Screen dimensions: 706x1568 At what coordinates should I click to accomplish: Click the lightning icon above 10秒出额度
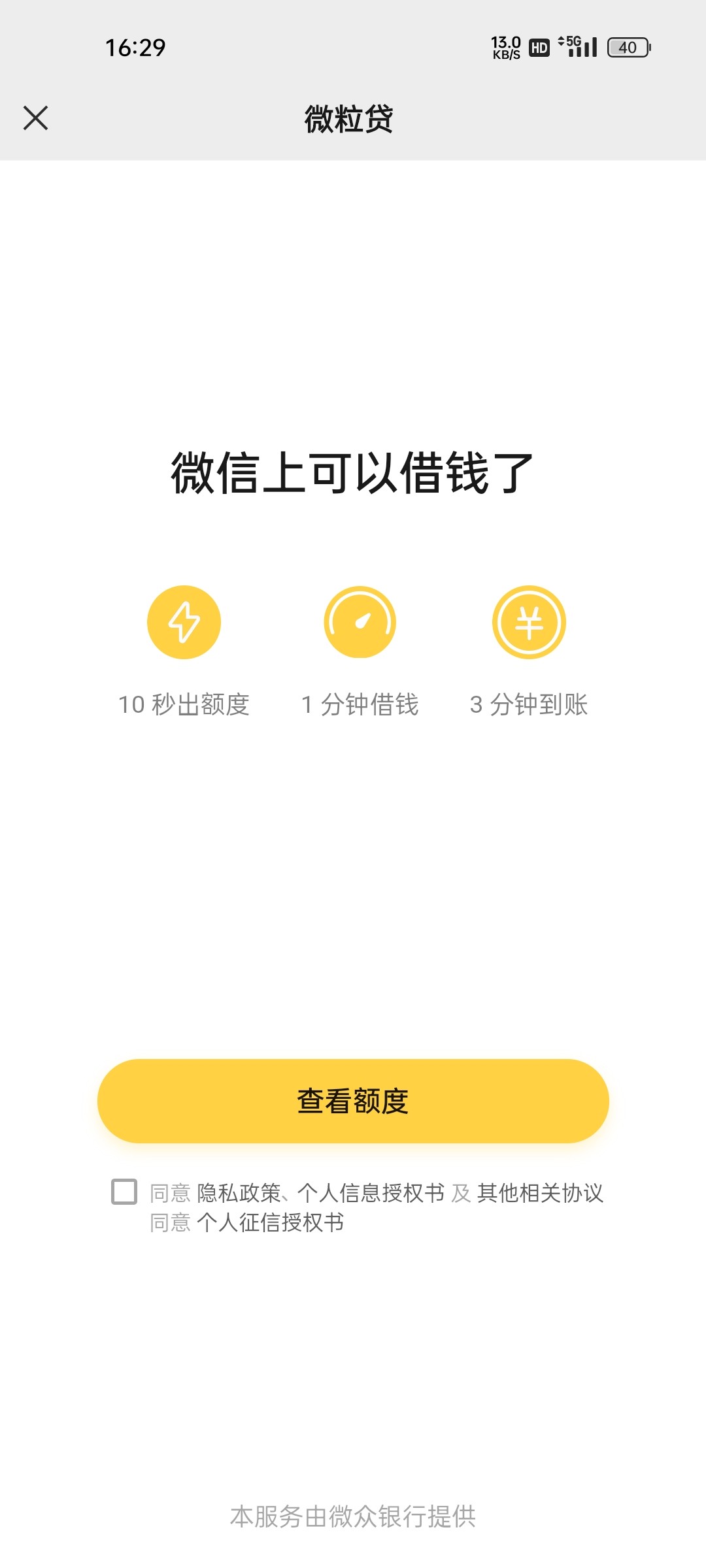(184, 622)
